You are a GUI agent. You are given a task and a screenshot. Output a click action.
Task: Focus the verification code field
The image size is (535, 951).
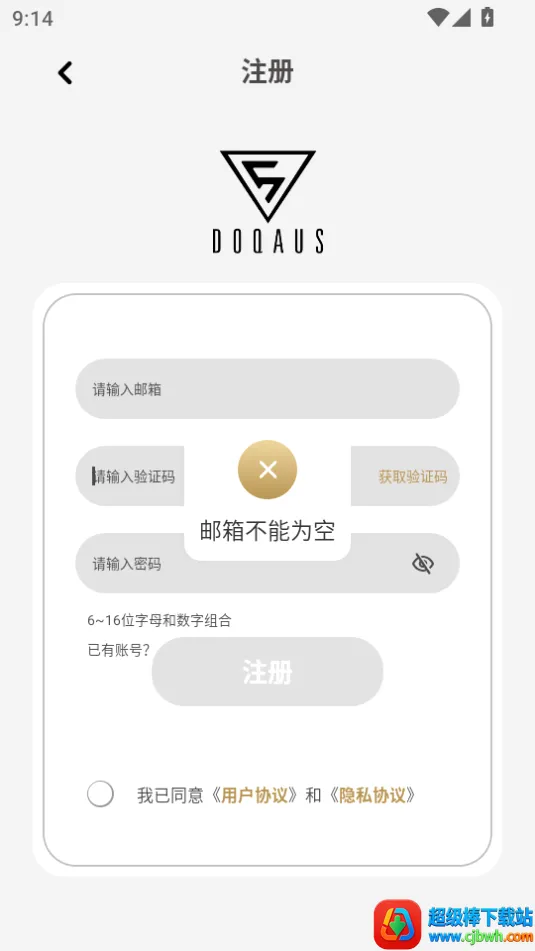[130, 477]
